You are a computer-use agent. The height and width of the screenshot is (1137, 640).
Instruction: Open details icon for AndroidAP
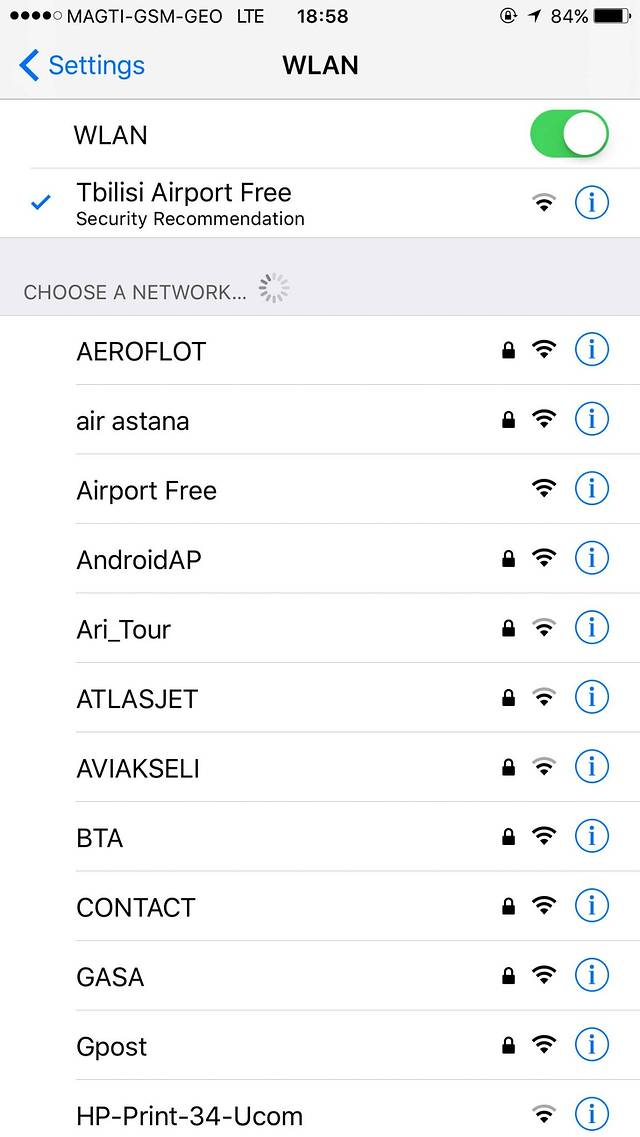(592, 558)
